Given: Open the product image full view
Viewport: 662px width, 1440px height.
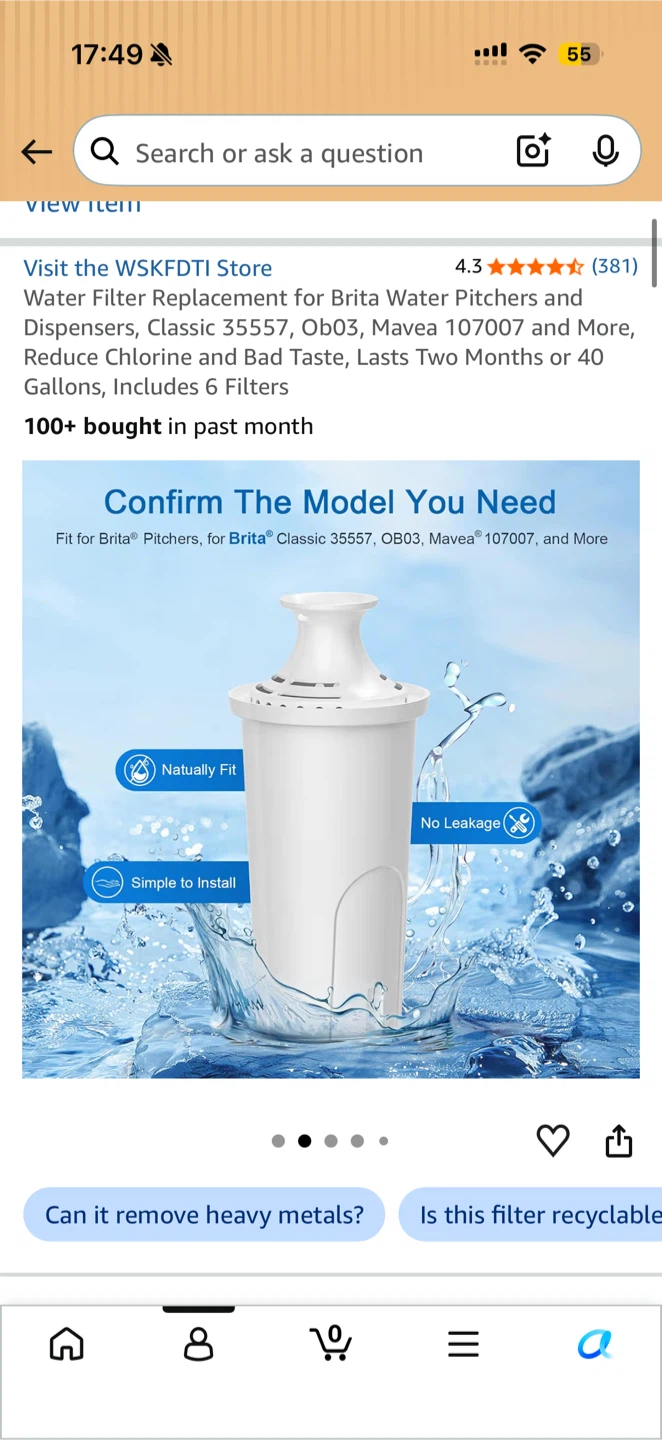Looking at the screenshot, I should coord(331,769).
